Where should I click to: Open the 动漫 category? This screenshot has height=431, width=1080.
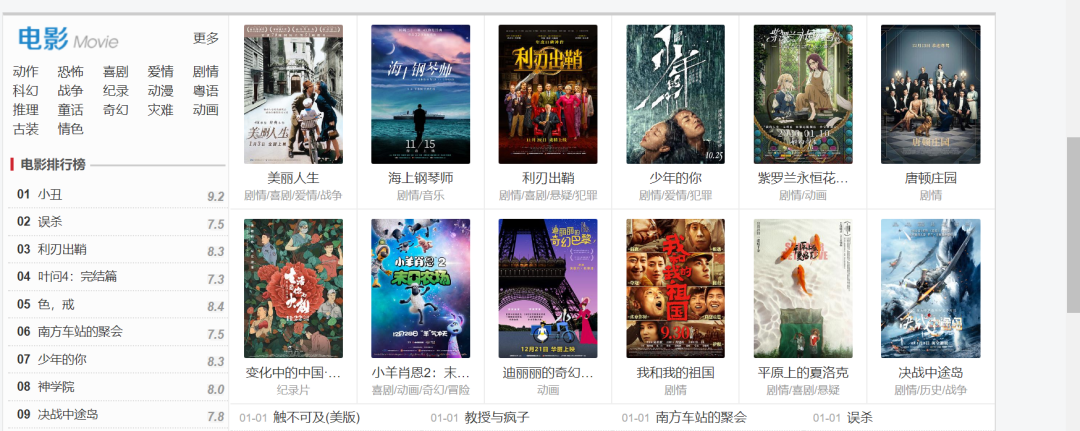tap(160, 91)
